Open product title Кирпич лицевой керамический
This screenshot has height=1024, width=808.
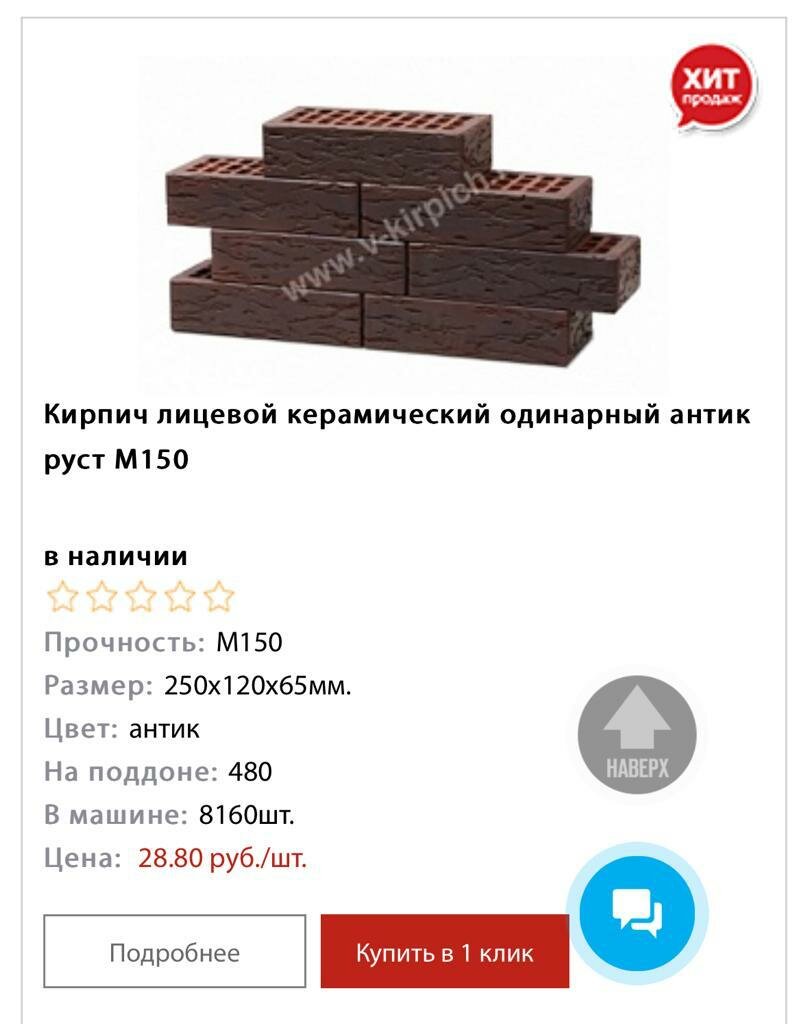(x=396, y=437)
